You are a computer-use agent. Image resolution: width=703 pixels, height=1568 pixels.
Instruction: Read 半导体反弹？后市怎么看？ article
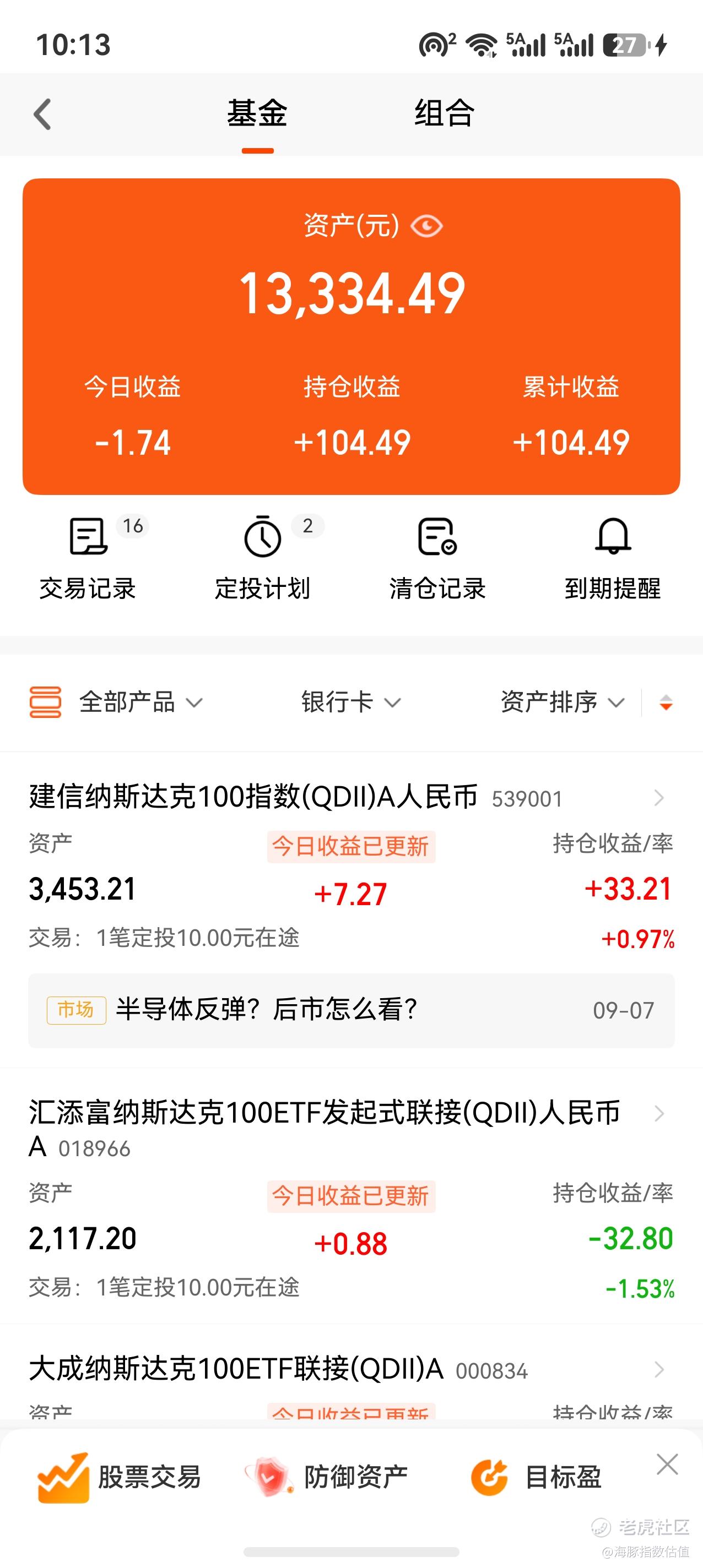tap(351, 1010)
